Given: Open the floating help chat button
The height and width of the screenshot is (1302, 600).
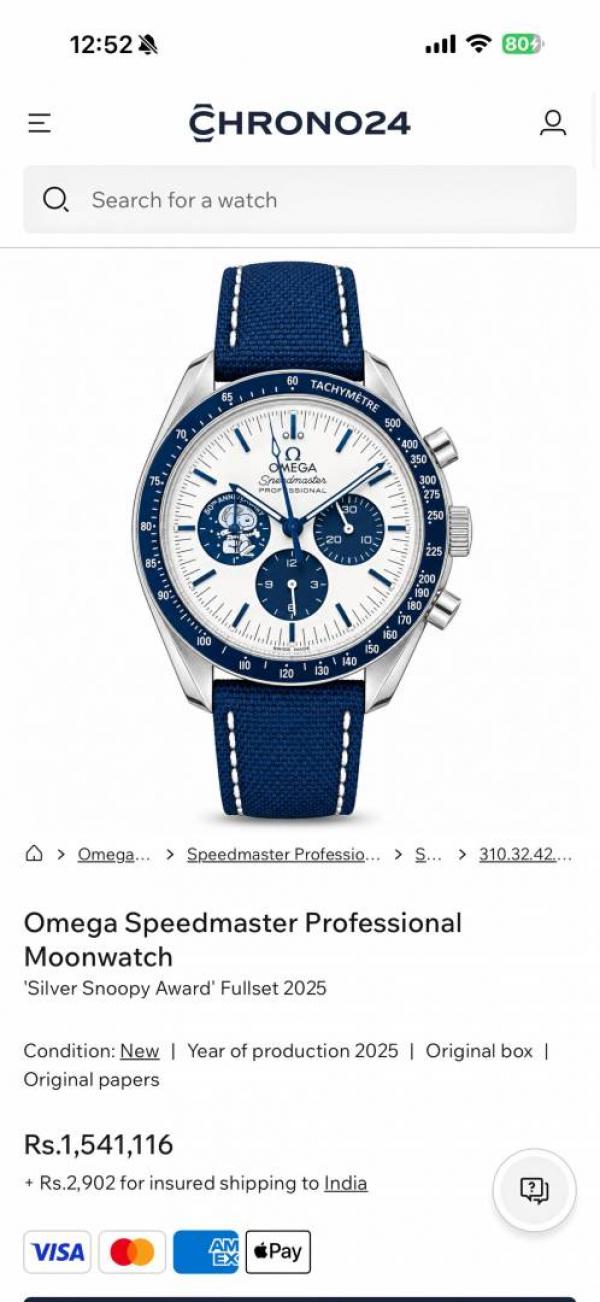Looking at the screenshot, I should (534, 1190).
